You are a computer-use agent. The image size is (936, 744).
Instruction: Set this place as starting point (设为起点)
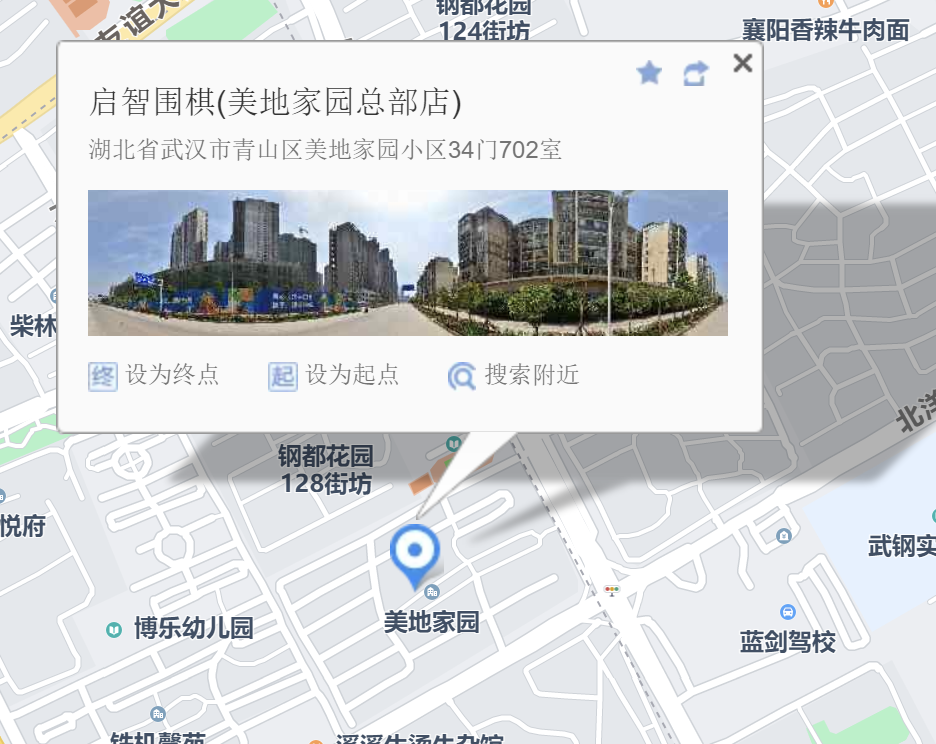(x=334, y=376)
